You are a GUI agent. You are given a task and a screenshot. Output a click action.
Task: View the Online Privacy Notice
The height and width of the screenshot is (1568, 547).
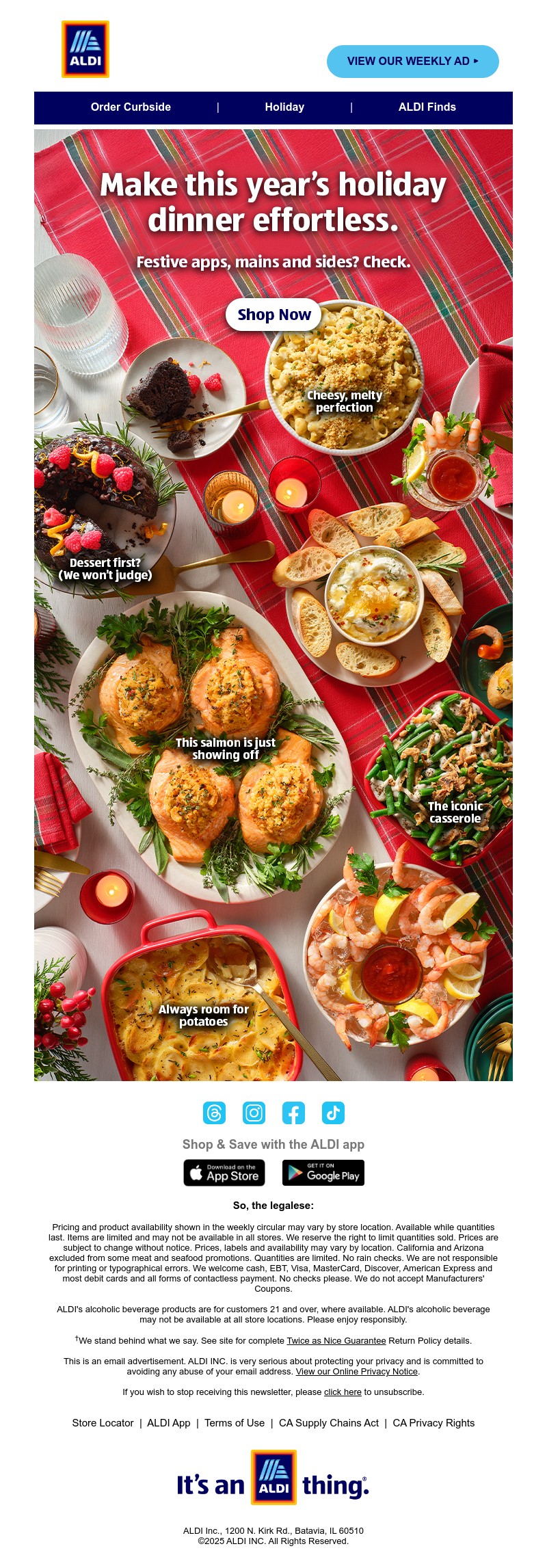[356, 1372]
